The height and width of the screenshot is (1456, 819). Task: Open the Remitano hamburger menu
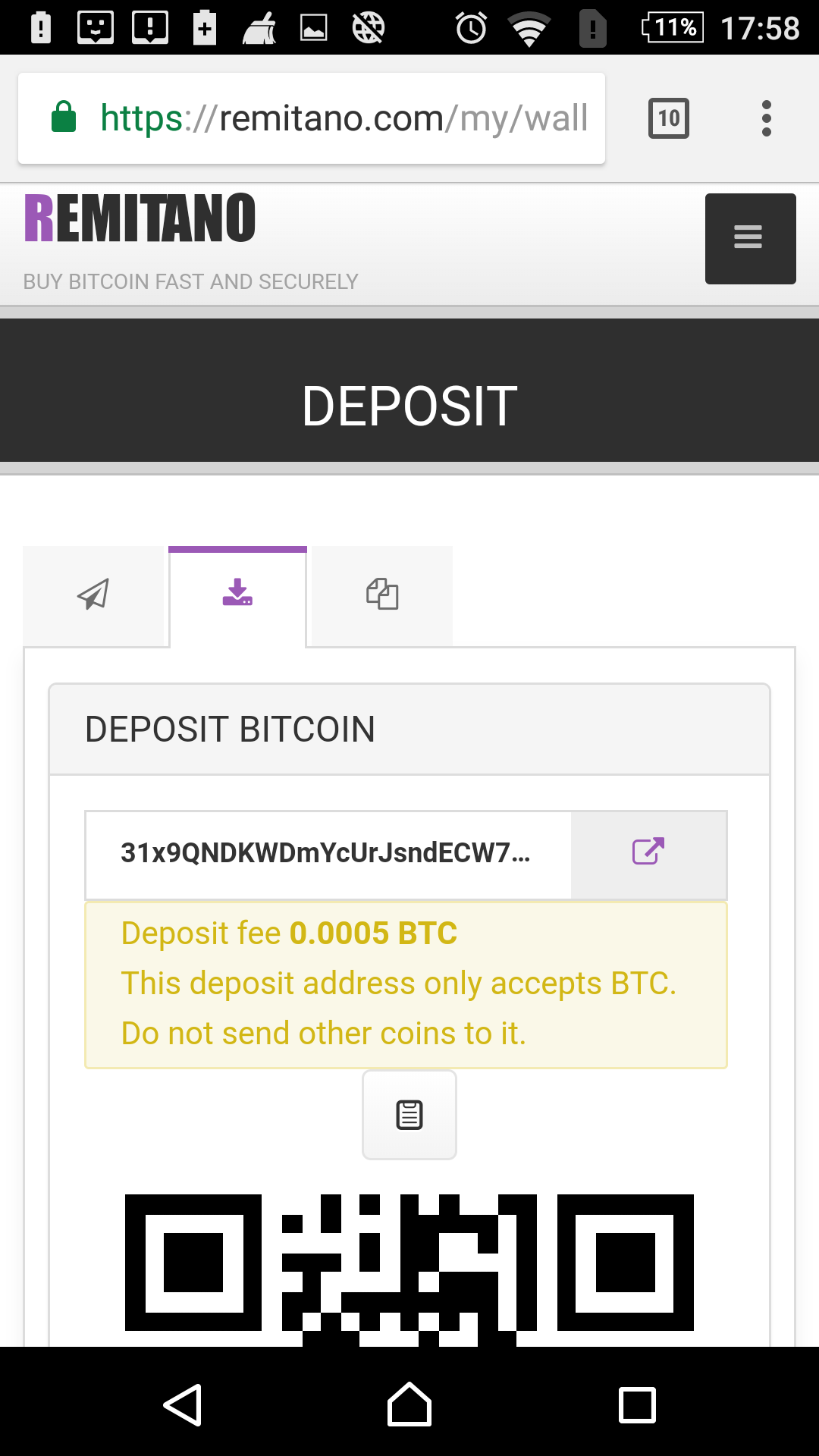[x=750, y=239]
